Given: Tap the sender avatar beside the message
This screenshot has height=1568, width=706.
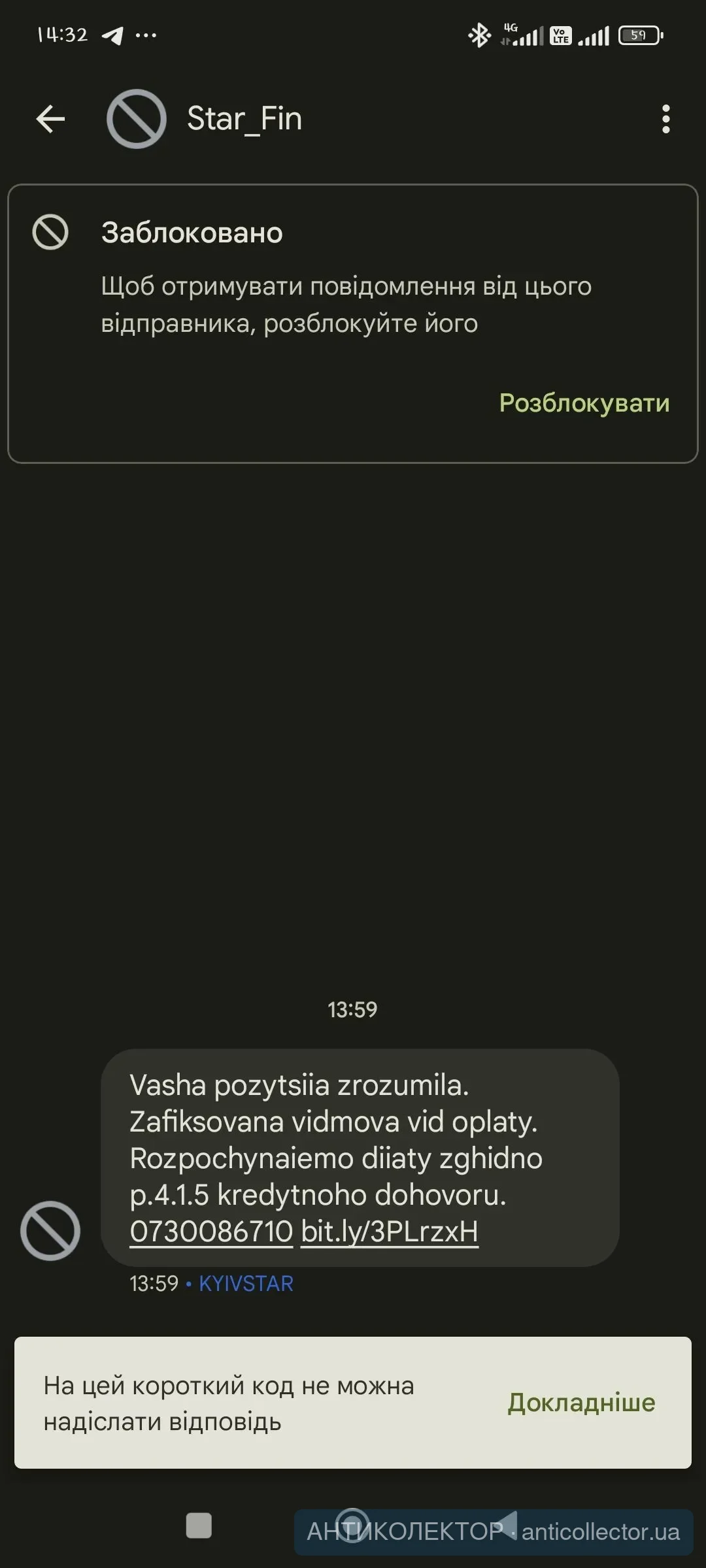Looking at the screenshot, I should tap(50, 1230).
